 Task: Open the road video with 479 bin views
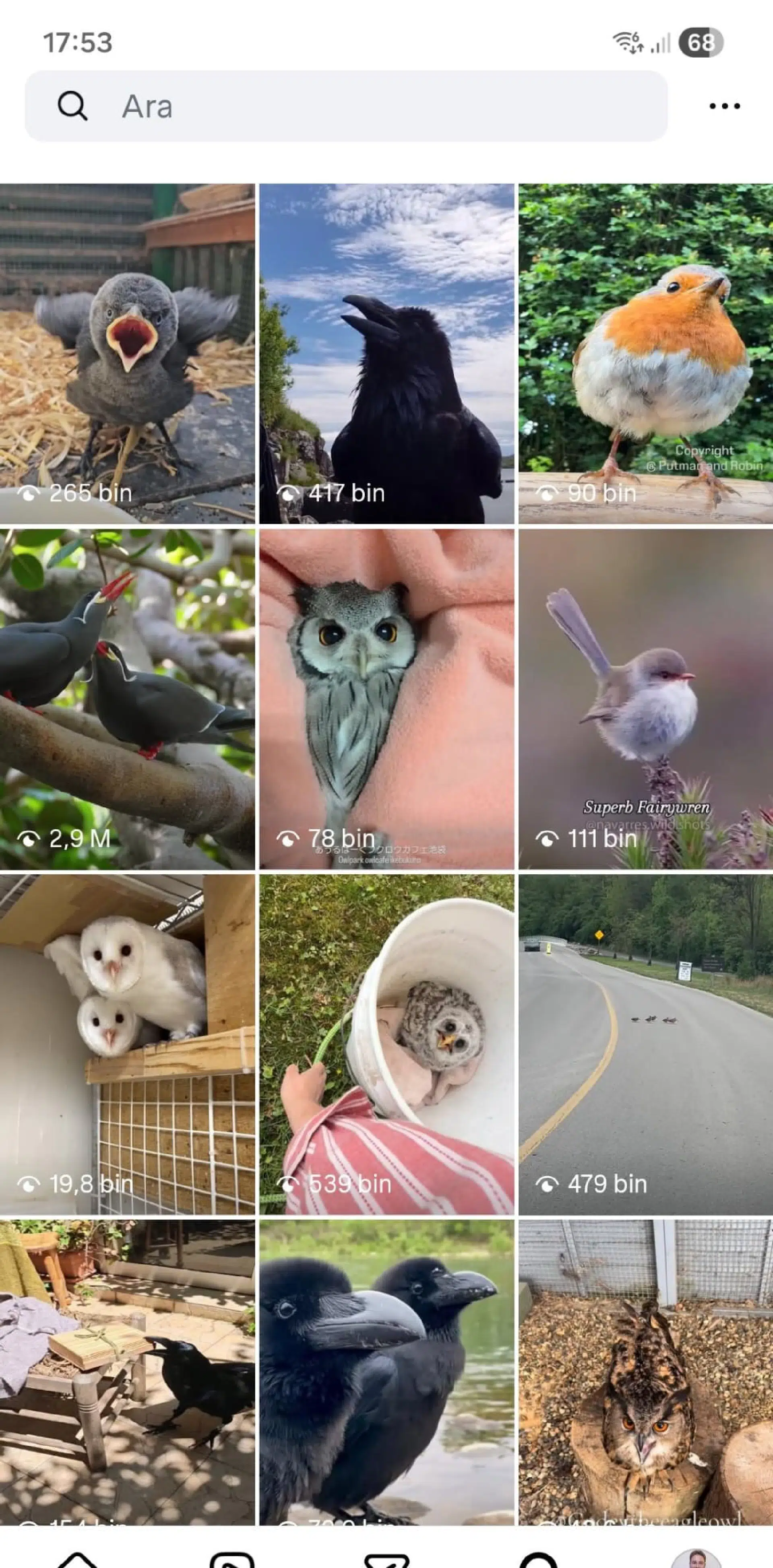pyautogui.click(x=646, y=1045)
